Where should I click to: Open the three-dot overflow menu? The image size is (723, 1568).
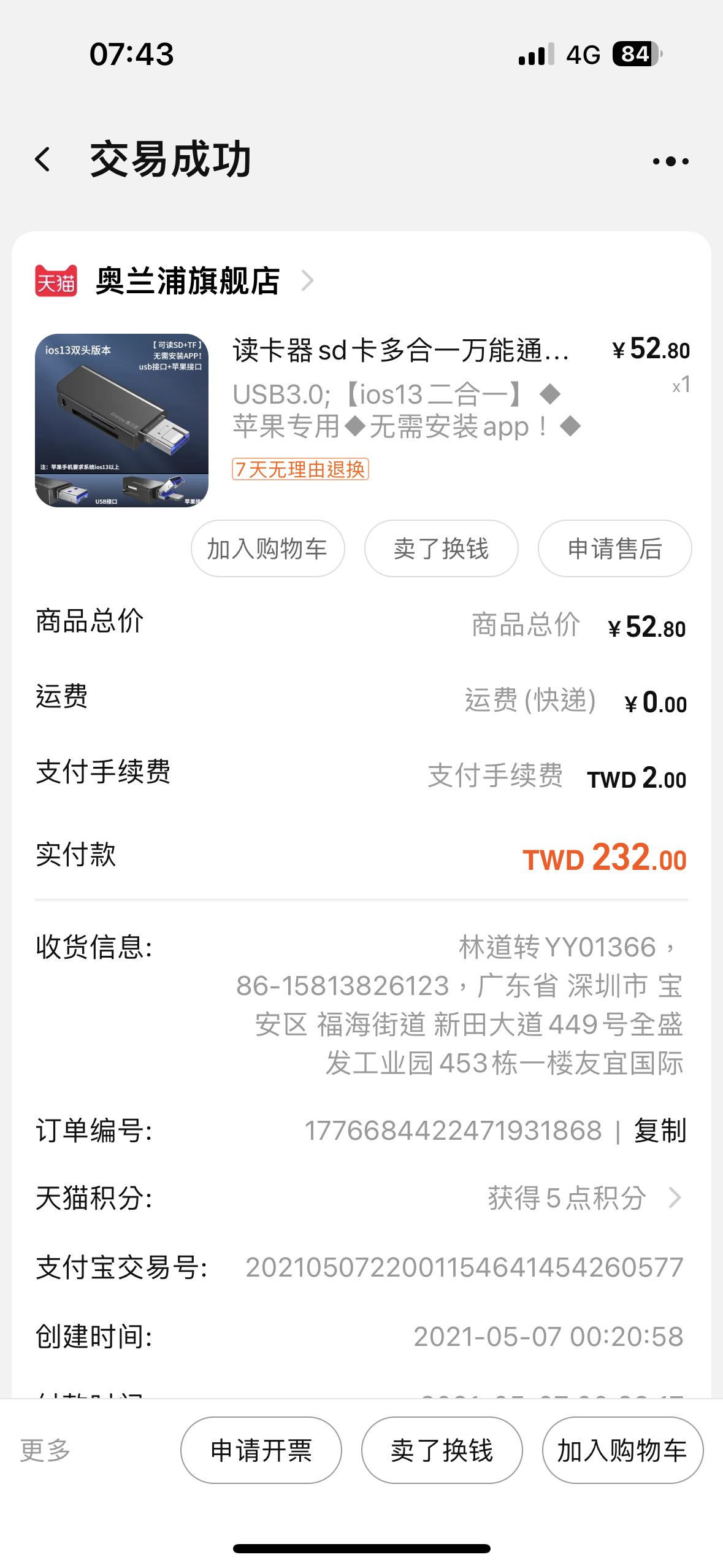pyautogui.click(x=670, y=161)
